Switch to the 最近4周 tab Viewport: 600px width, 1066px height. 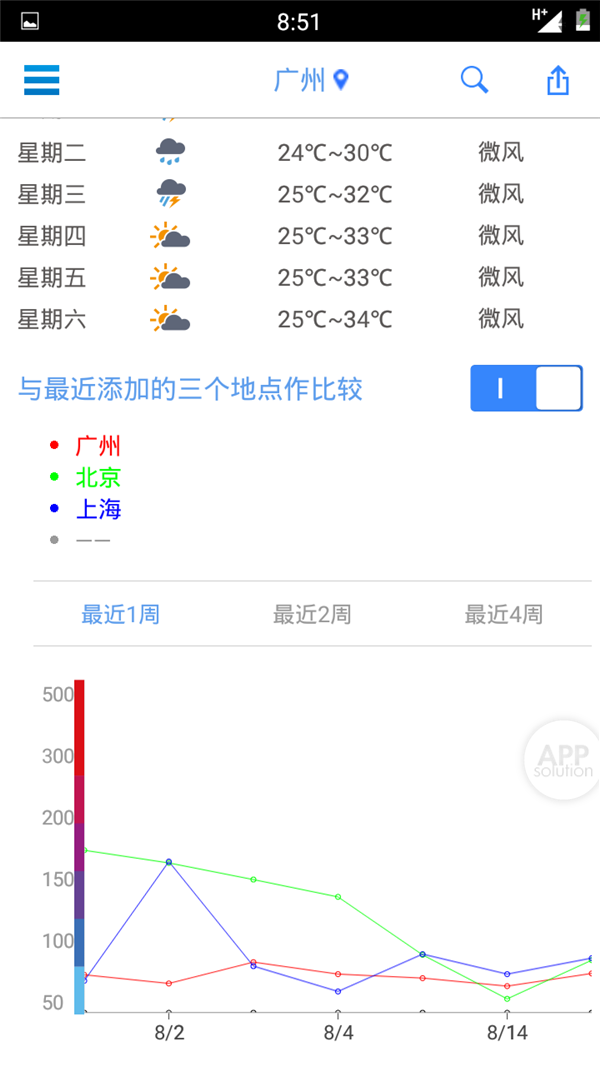503,614
